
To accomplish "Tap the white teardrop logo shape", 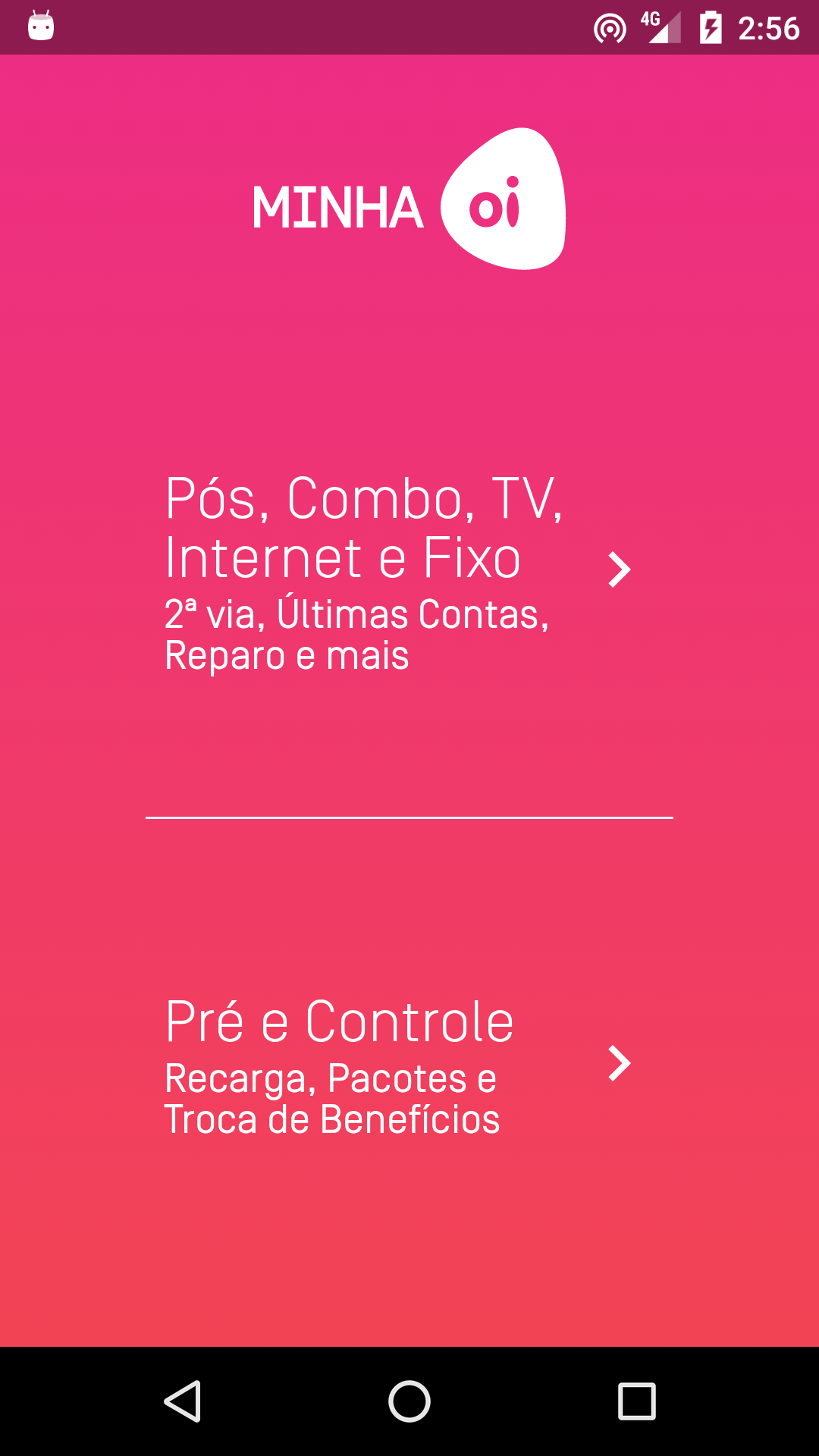I will (504, 199).
